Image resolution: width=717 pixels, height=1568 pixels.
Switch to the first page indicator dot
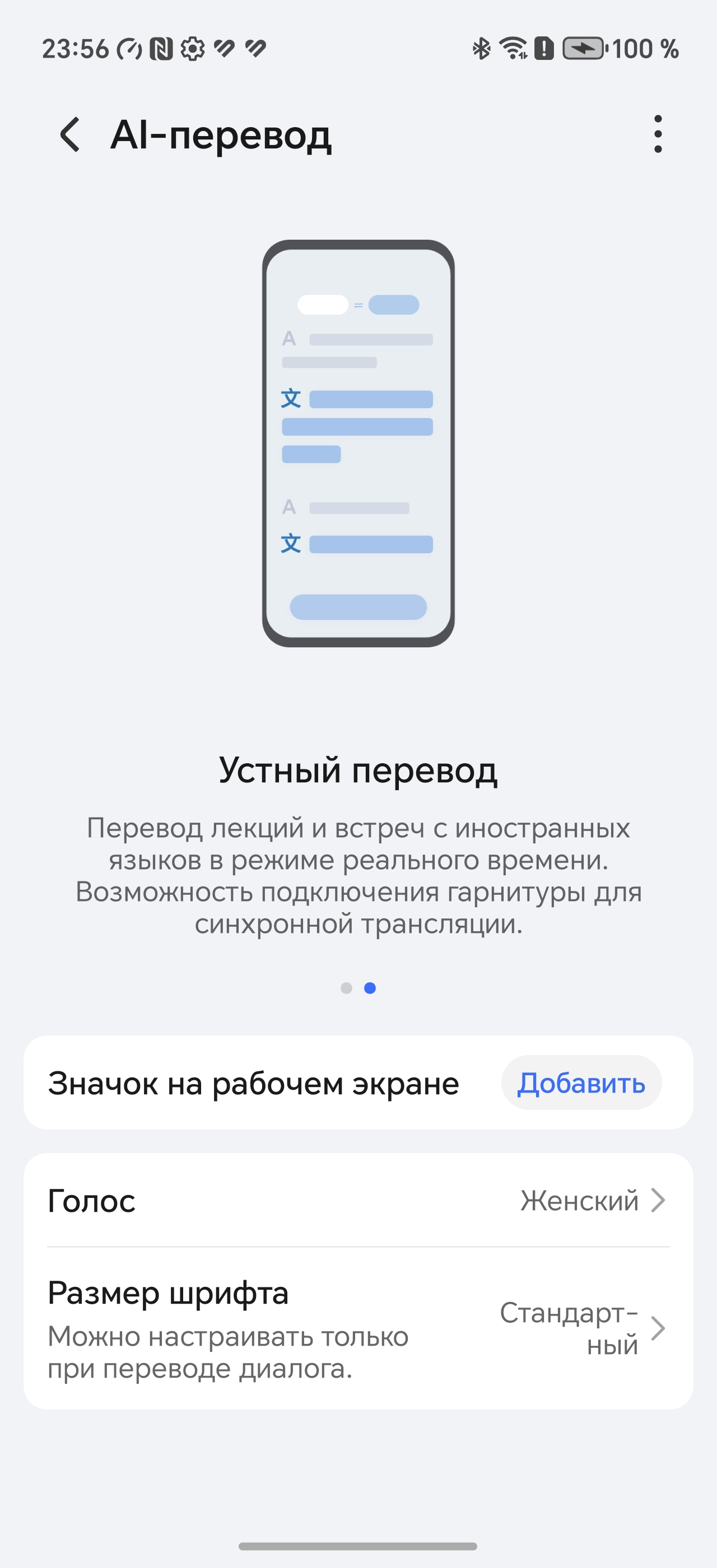[346, 988]
